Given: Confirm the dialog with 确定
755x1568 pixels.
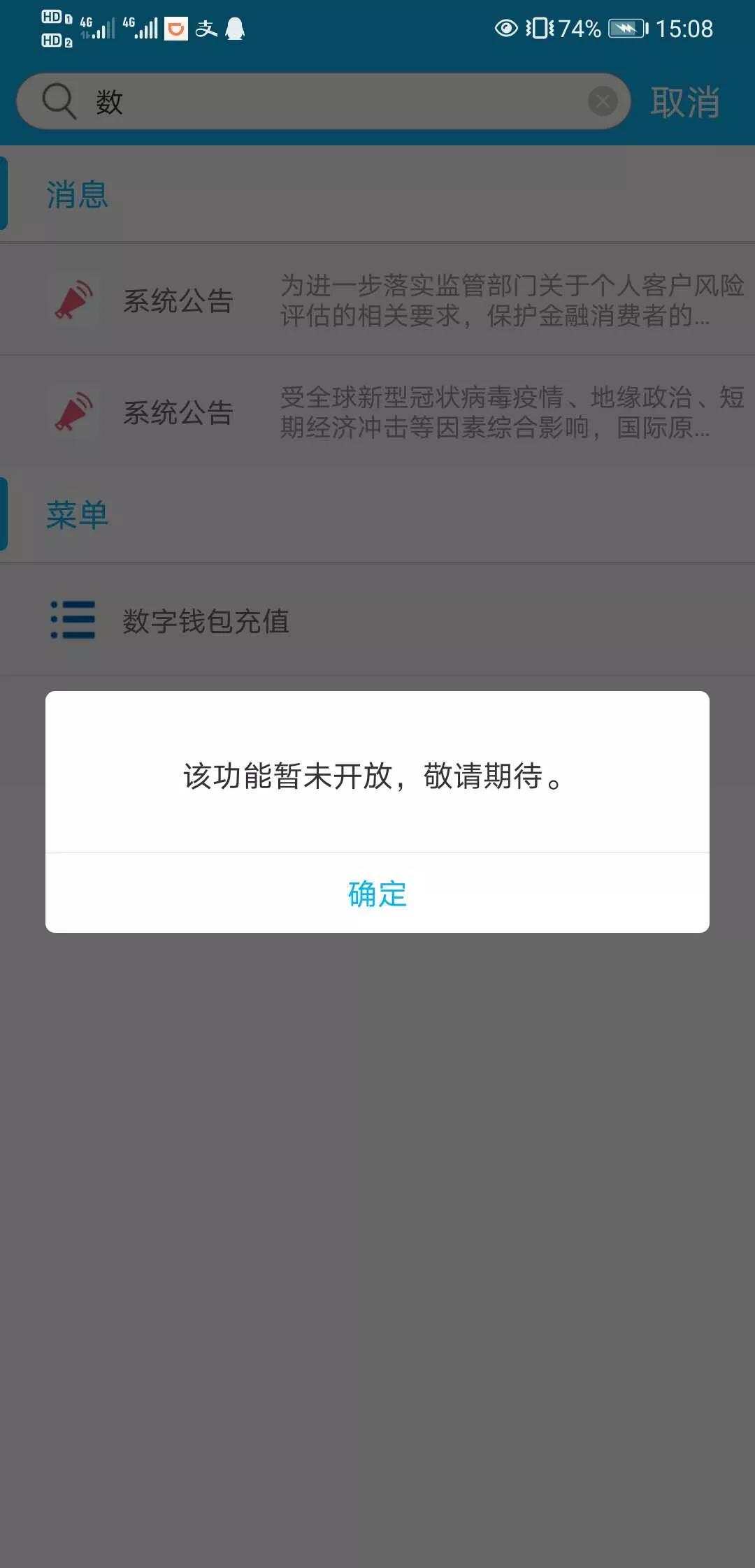Looking at the screenshot, I should point(377,894).
